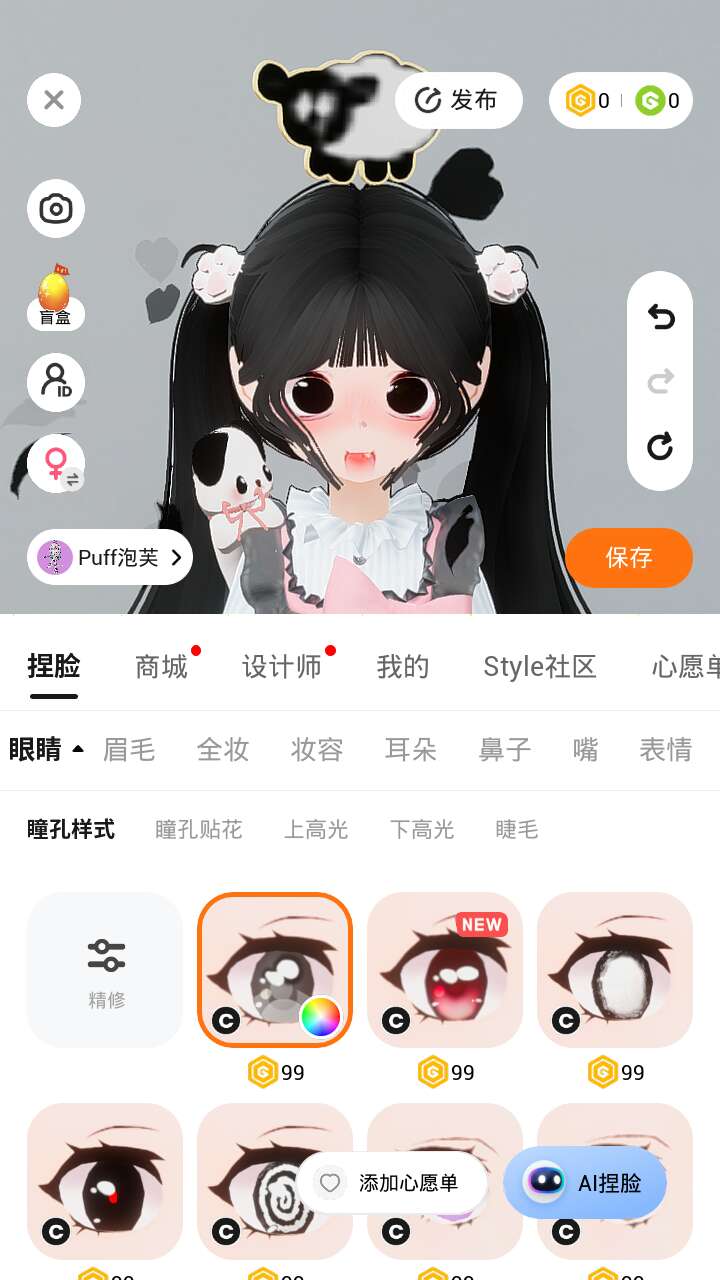The image size is (720, 1280).
Task: Close the avatar editor
Action: (x=54, y=100)
